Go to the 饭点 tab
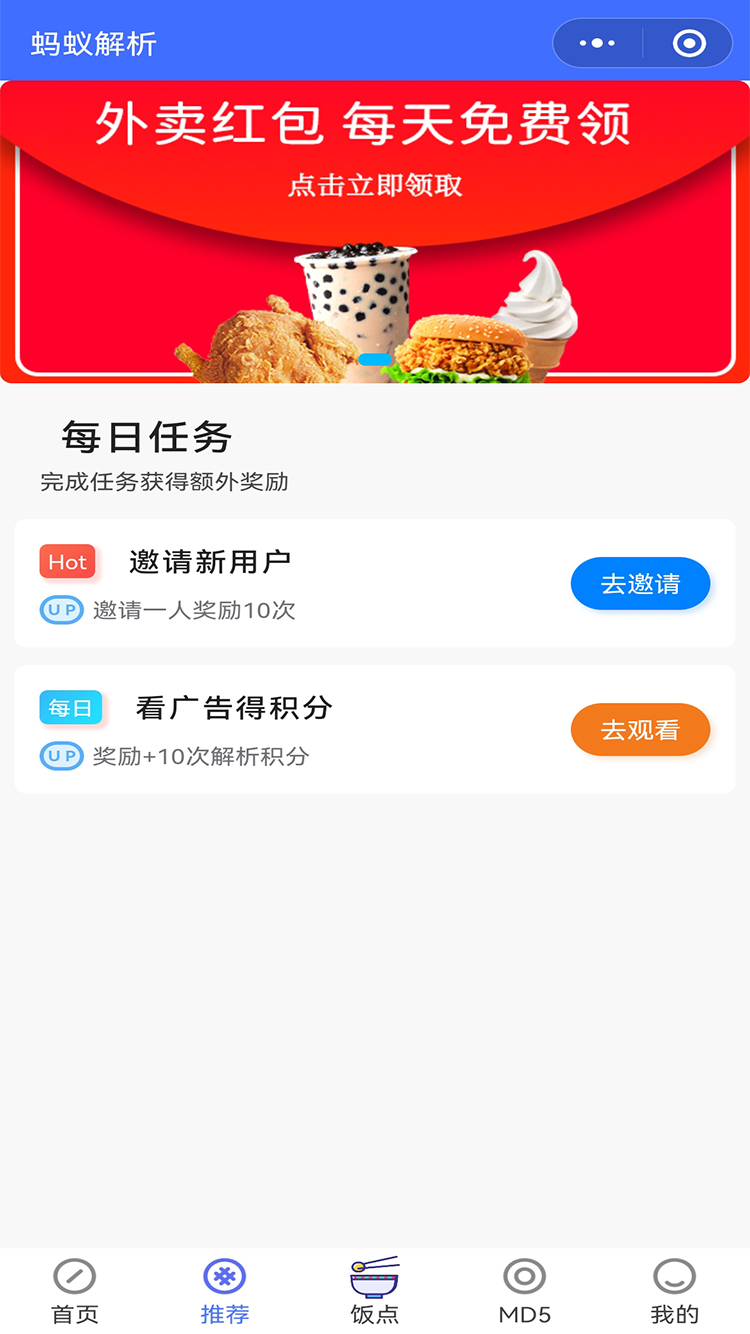 click(375, 1292)
